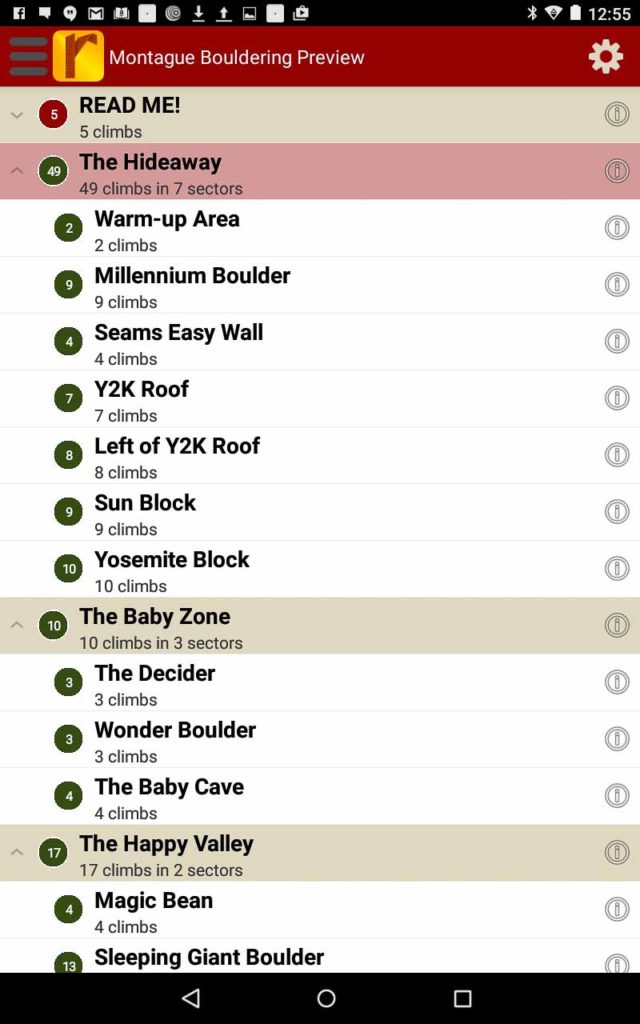640x1024 pixels.
Task: Collapse The Hideaway section
Action: point(17,171)
